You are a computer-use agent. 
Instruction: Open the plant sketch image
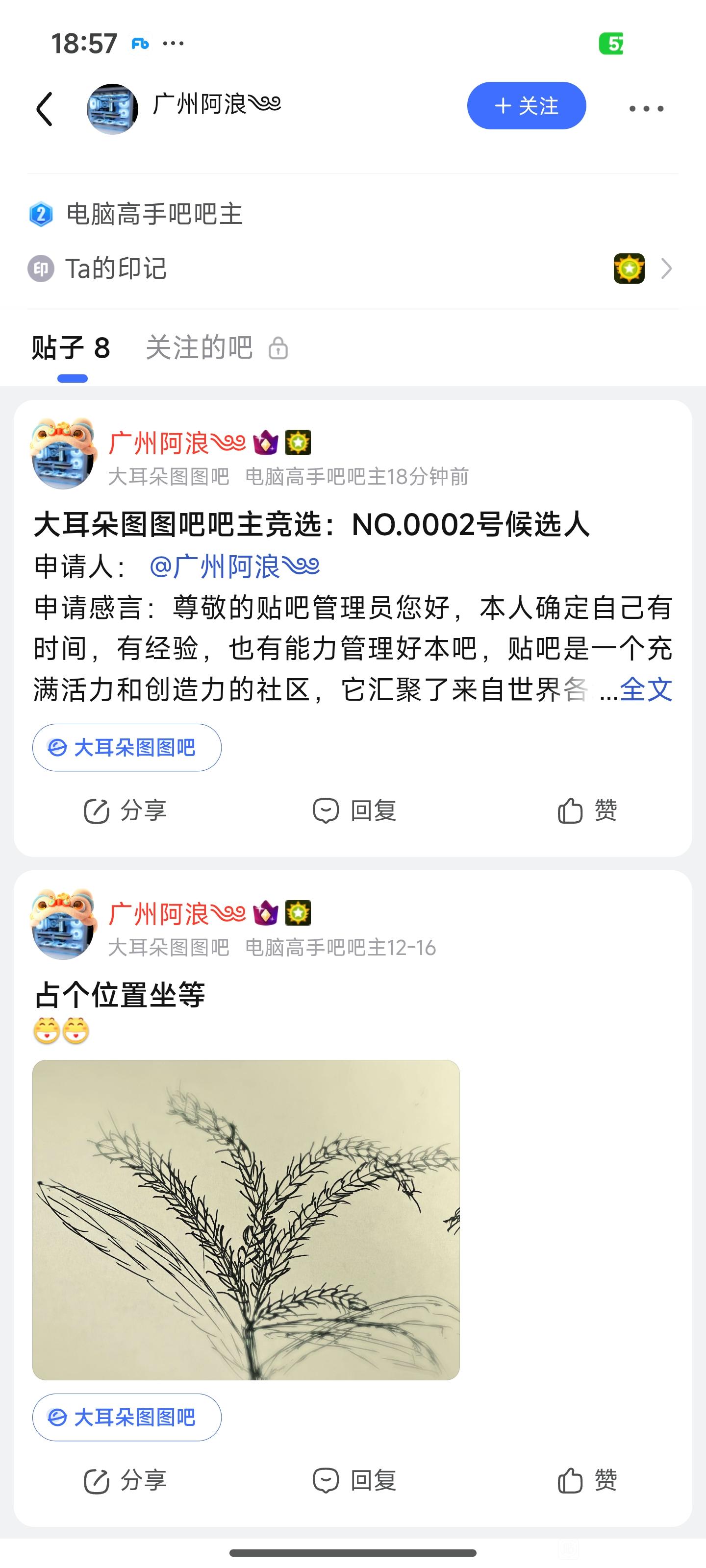pyautogui.click(x=246, y=1220)
